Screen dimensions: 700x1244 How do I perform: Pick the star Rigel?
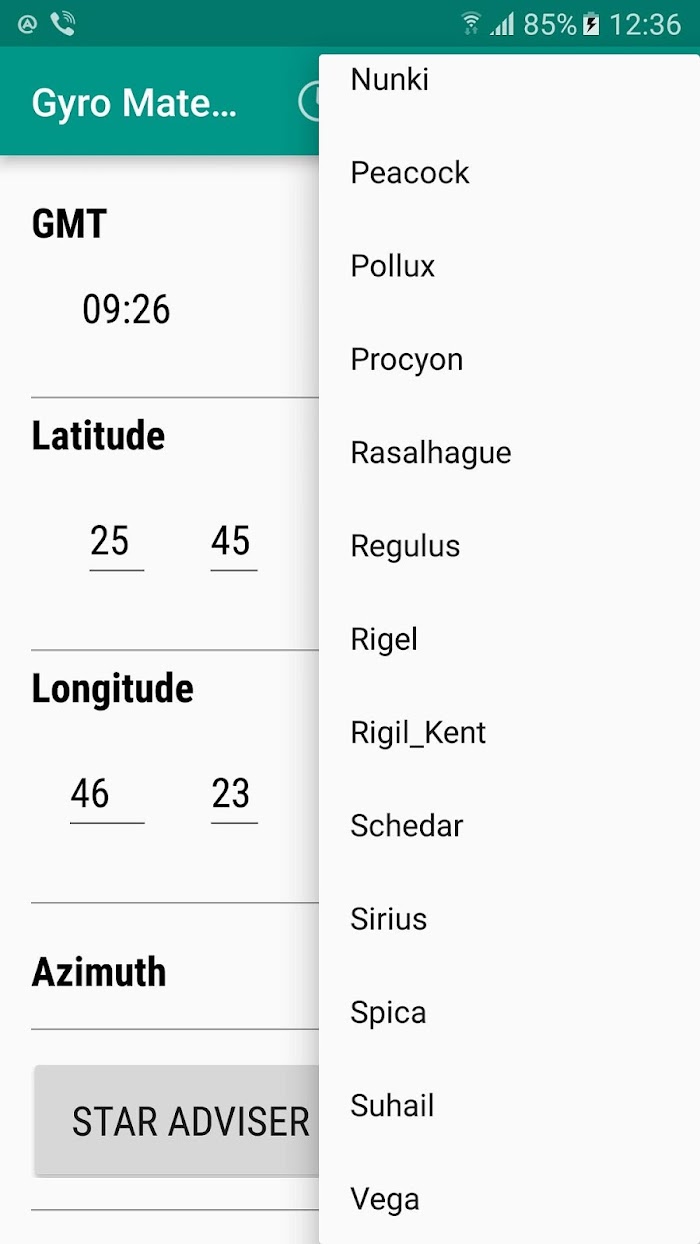(x=509, y=639)
